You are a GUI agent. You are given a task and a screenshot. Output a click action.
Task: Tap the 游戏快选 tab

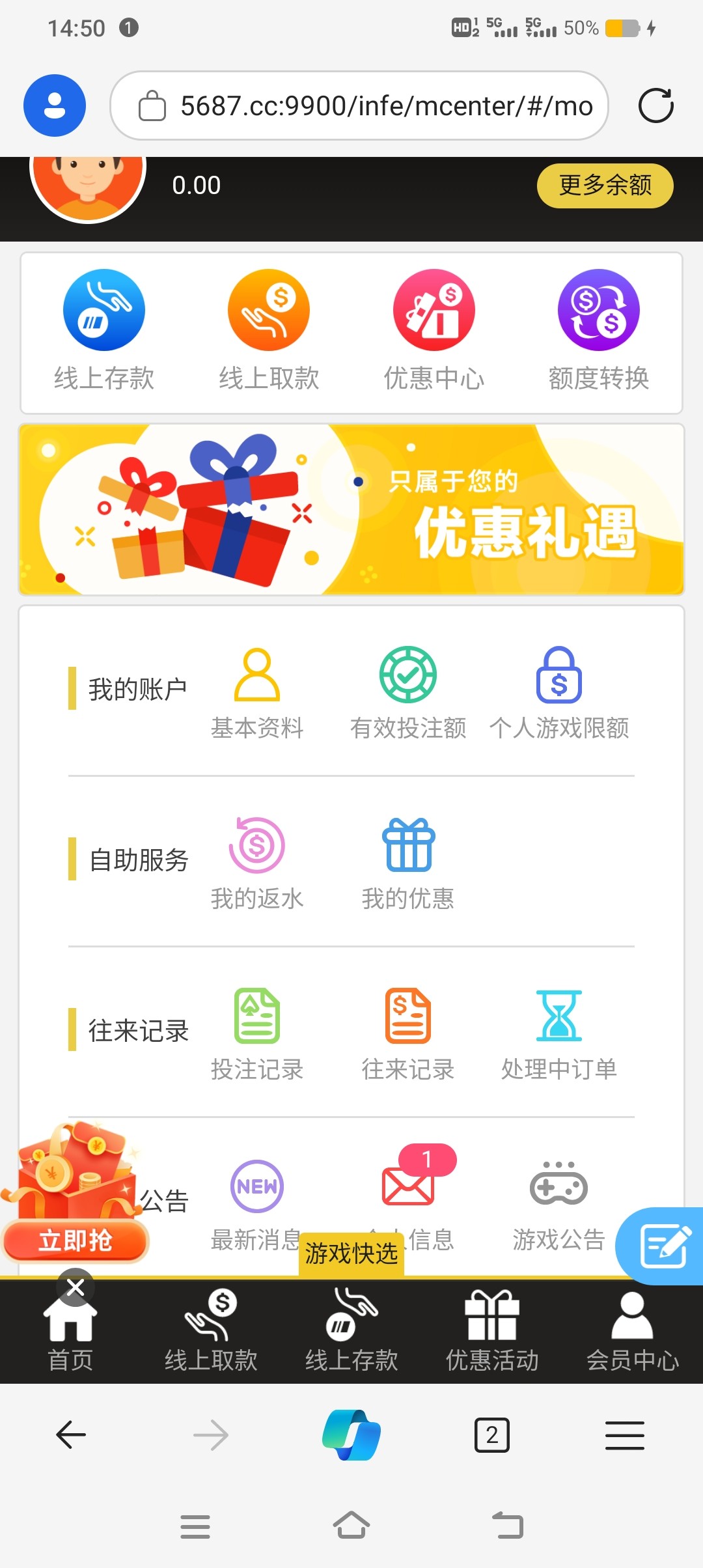351,1253
